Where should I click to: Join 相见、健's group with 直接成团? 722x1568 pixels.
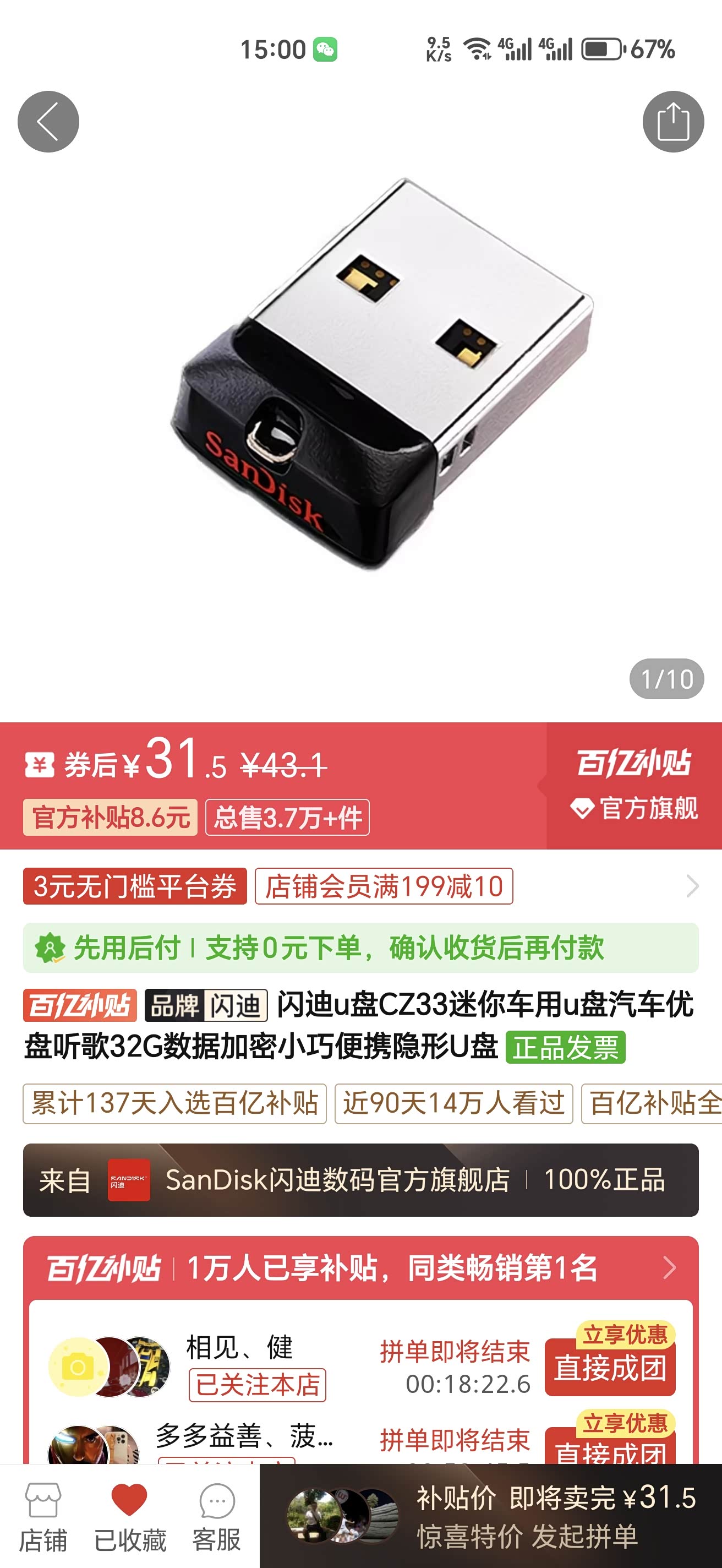click(610, 1367)
